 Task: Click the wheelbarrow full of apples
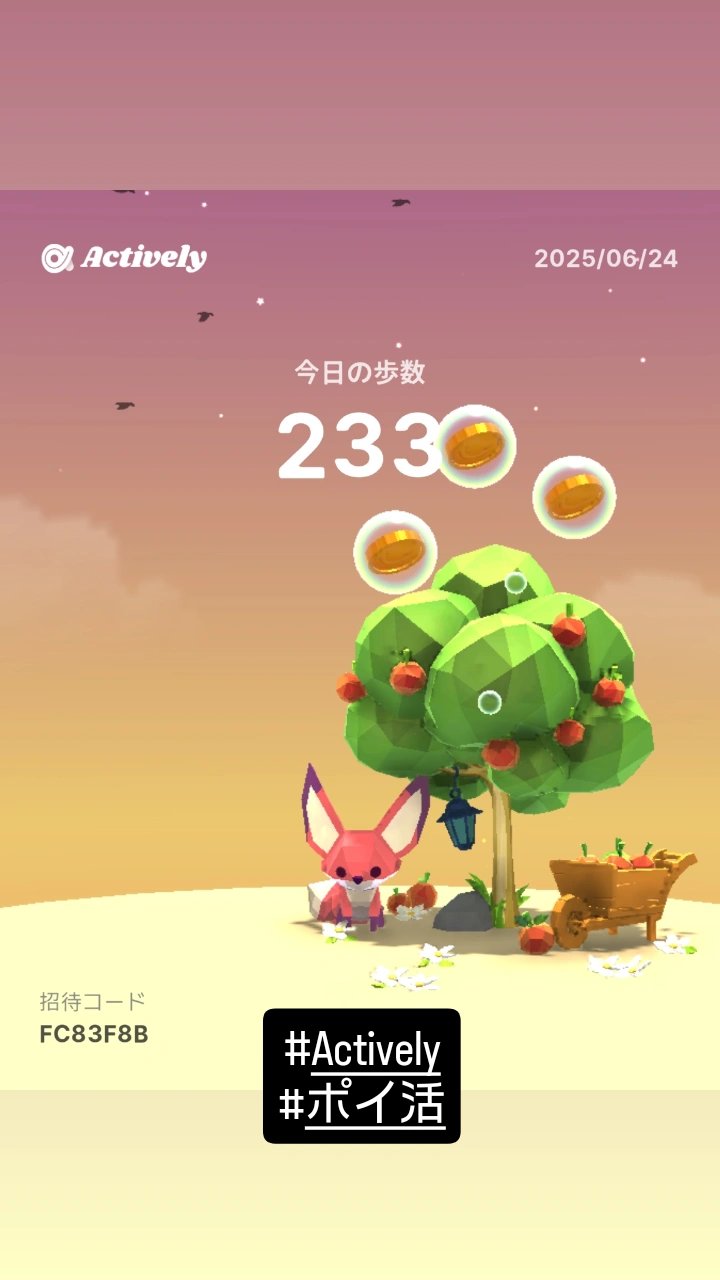[x=612, y=885]
